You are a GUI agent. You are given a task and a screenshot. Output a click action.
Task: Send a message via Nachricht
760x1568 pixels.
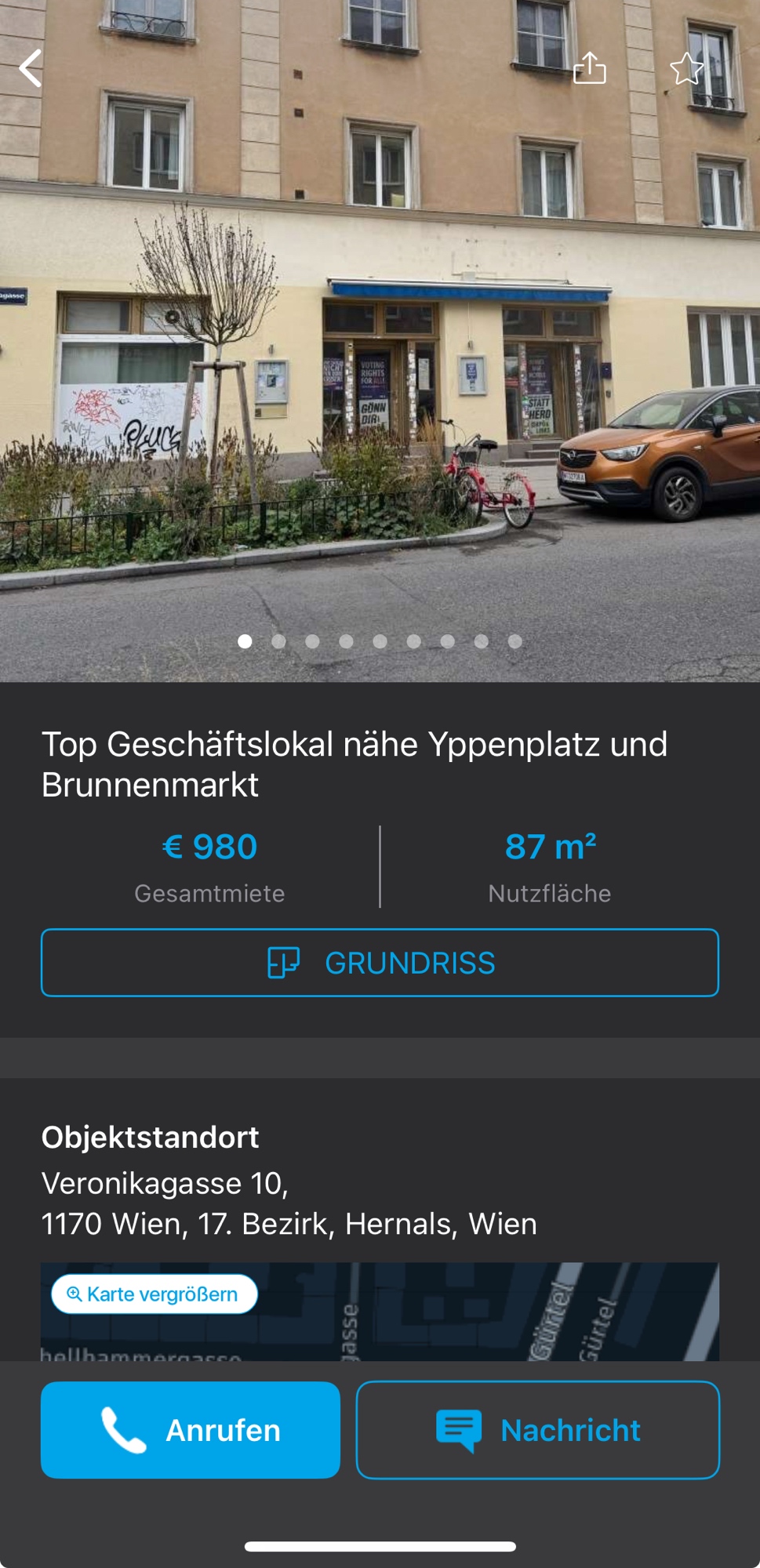coord(538,1430)
